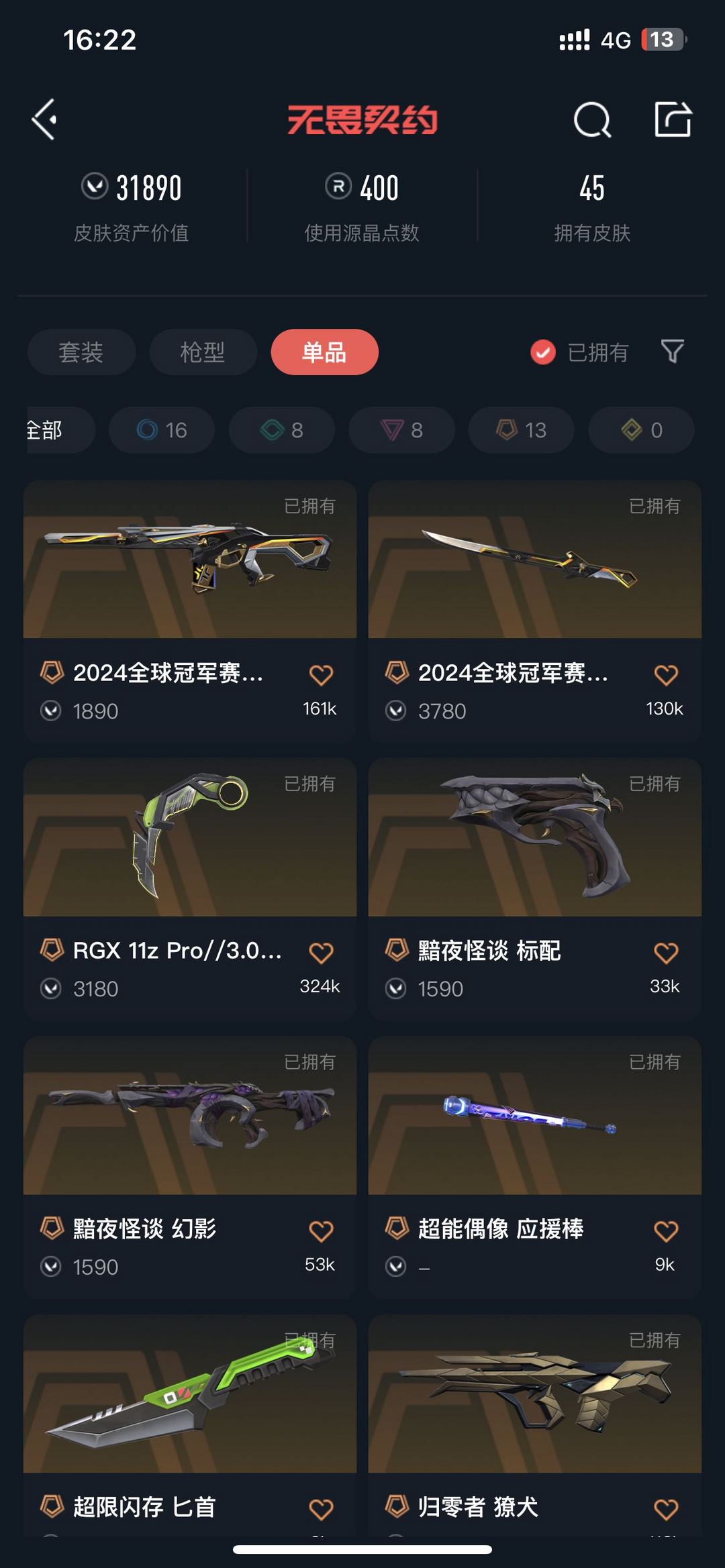Screen dimensions: 725x1568
Task: Open search with the magnifier icon
Action: click(591, 119)
